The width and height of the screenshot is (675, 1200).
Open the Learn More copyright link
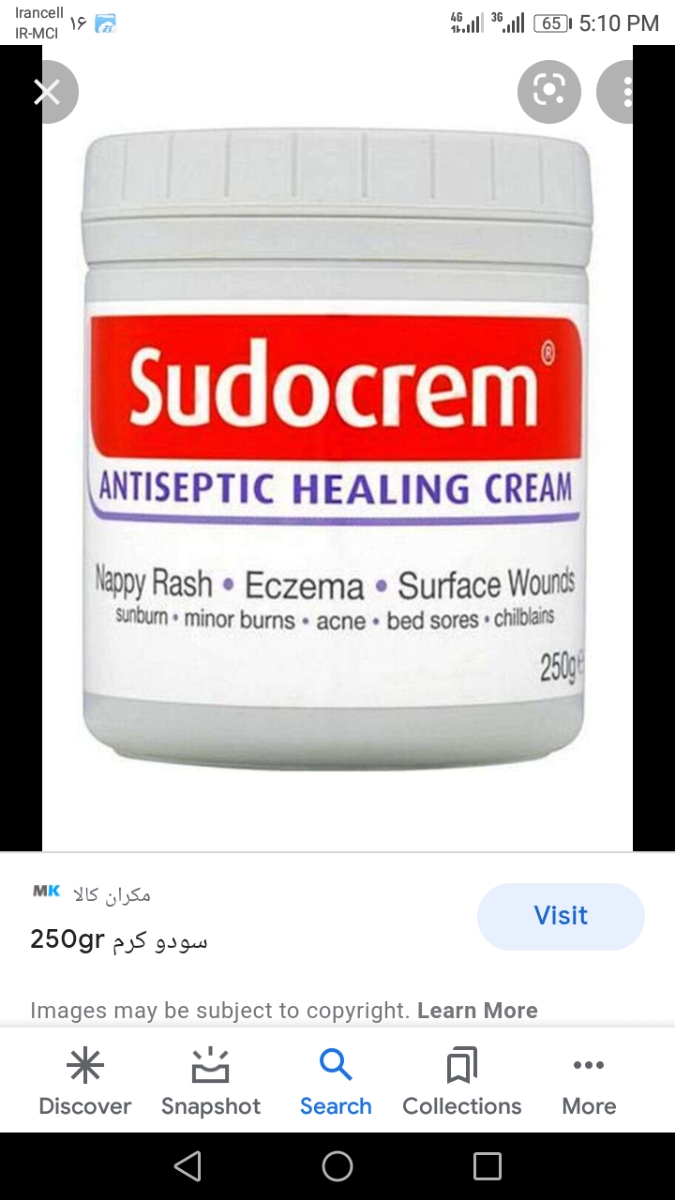(477, 1010)
